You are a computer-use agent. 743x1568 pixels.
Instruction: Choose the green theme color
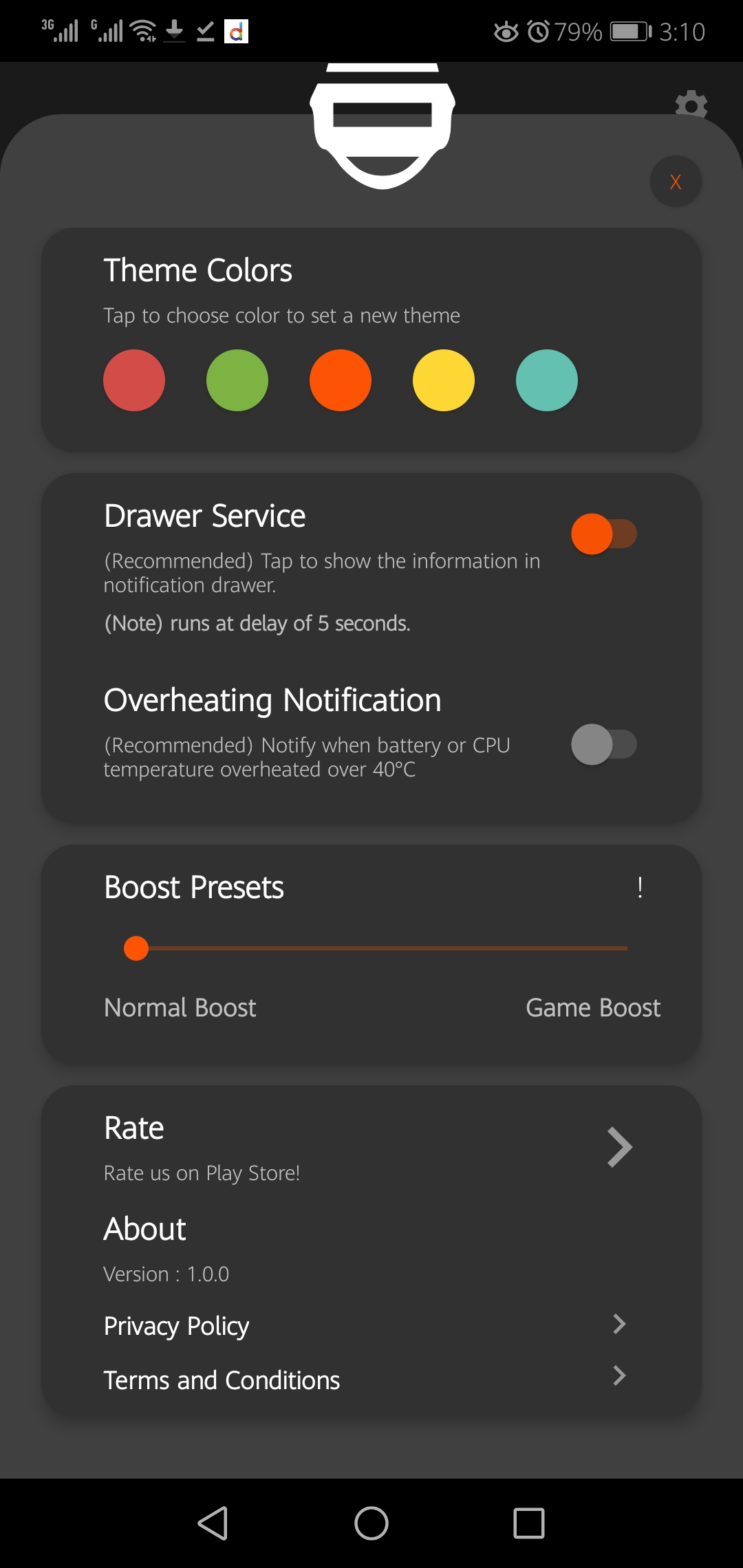point(237,380)
